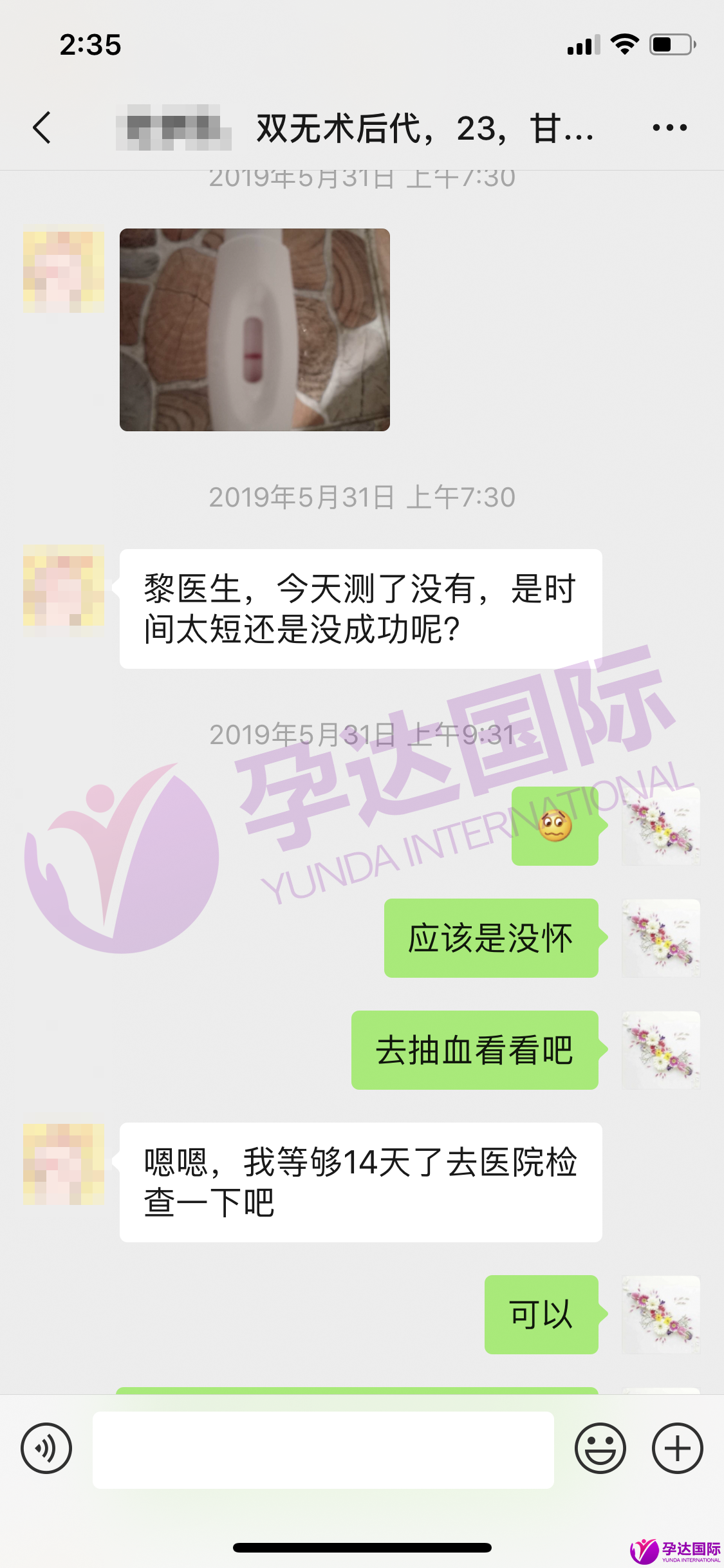Tap the plus icon to attach files
Image resolution: width=724 pixels, height=1568 pixels.
pos(678,1448)
